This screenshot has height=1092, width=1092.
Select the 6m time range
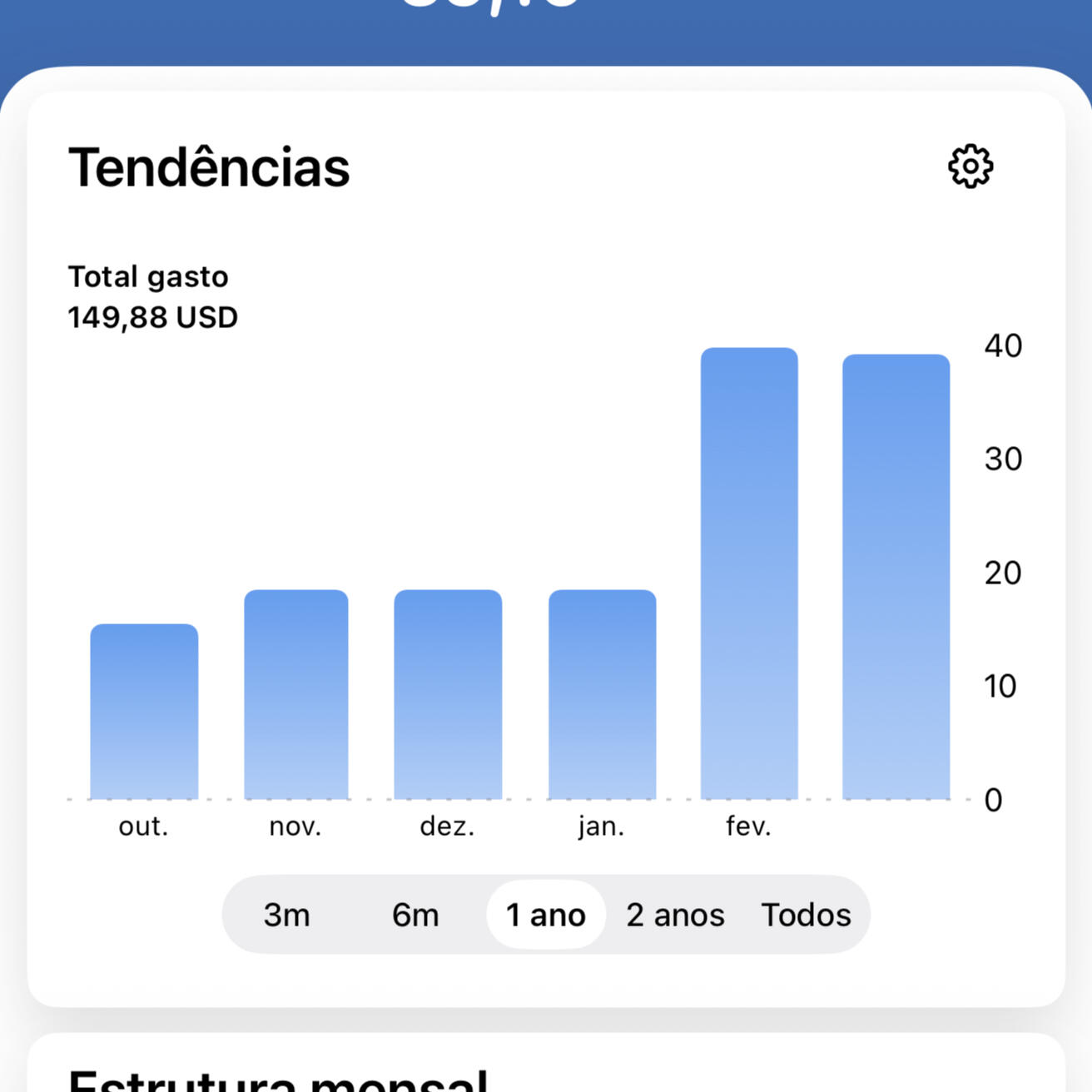(x=415, y=915)
